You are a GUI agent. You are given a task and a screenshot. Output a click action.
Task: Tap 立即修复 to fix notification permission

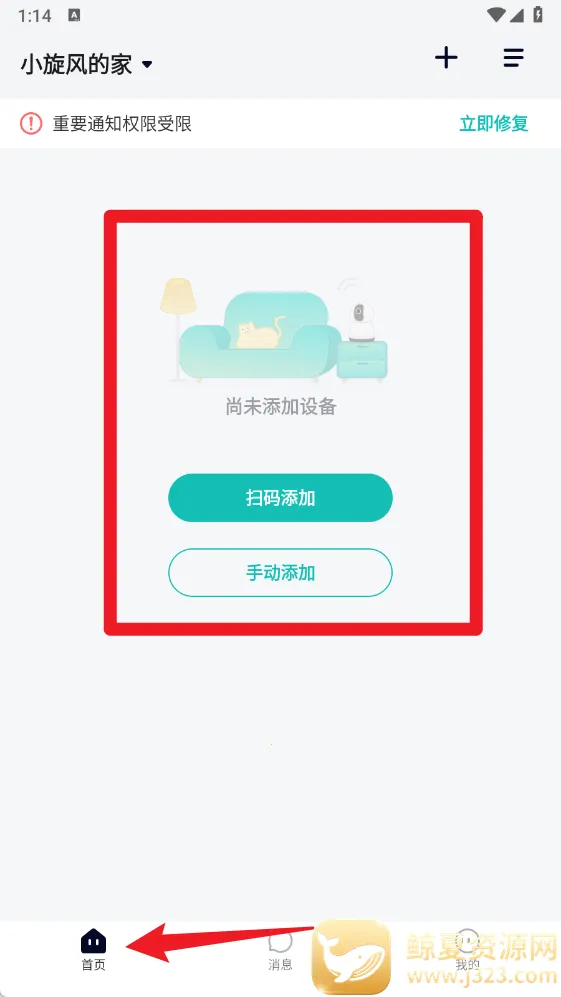coord(494,123)
